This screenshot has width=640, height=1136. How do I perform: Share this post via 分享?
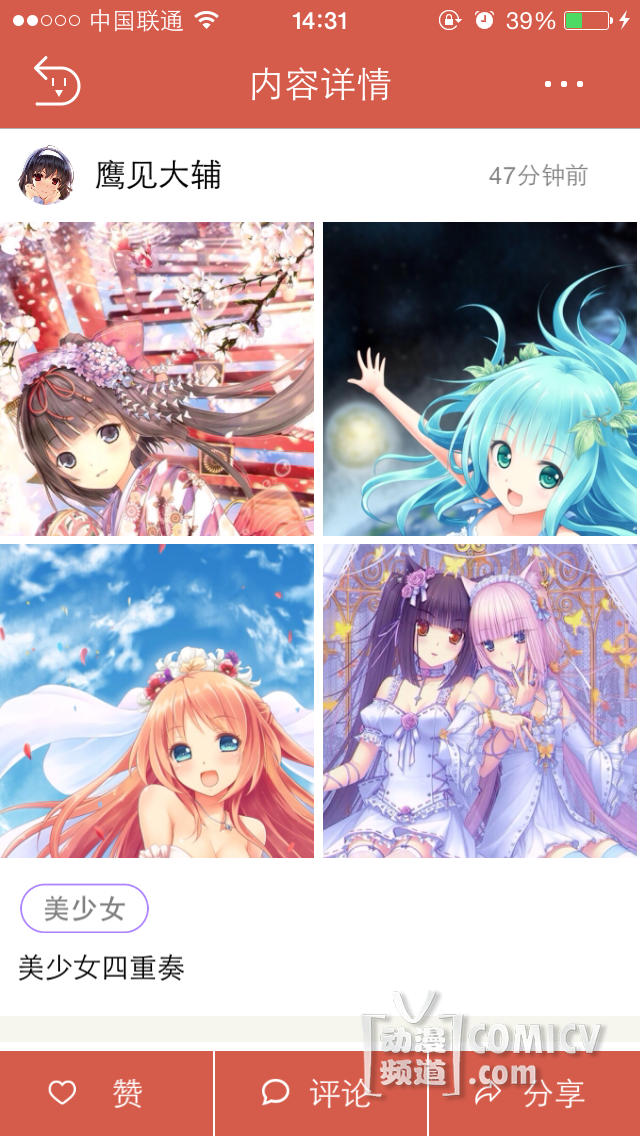pos(534,1093)
